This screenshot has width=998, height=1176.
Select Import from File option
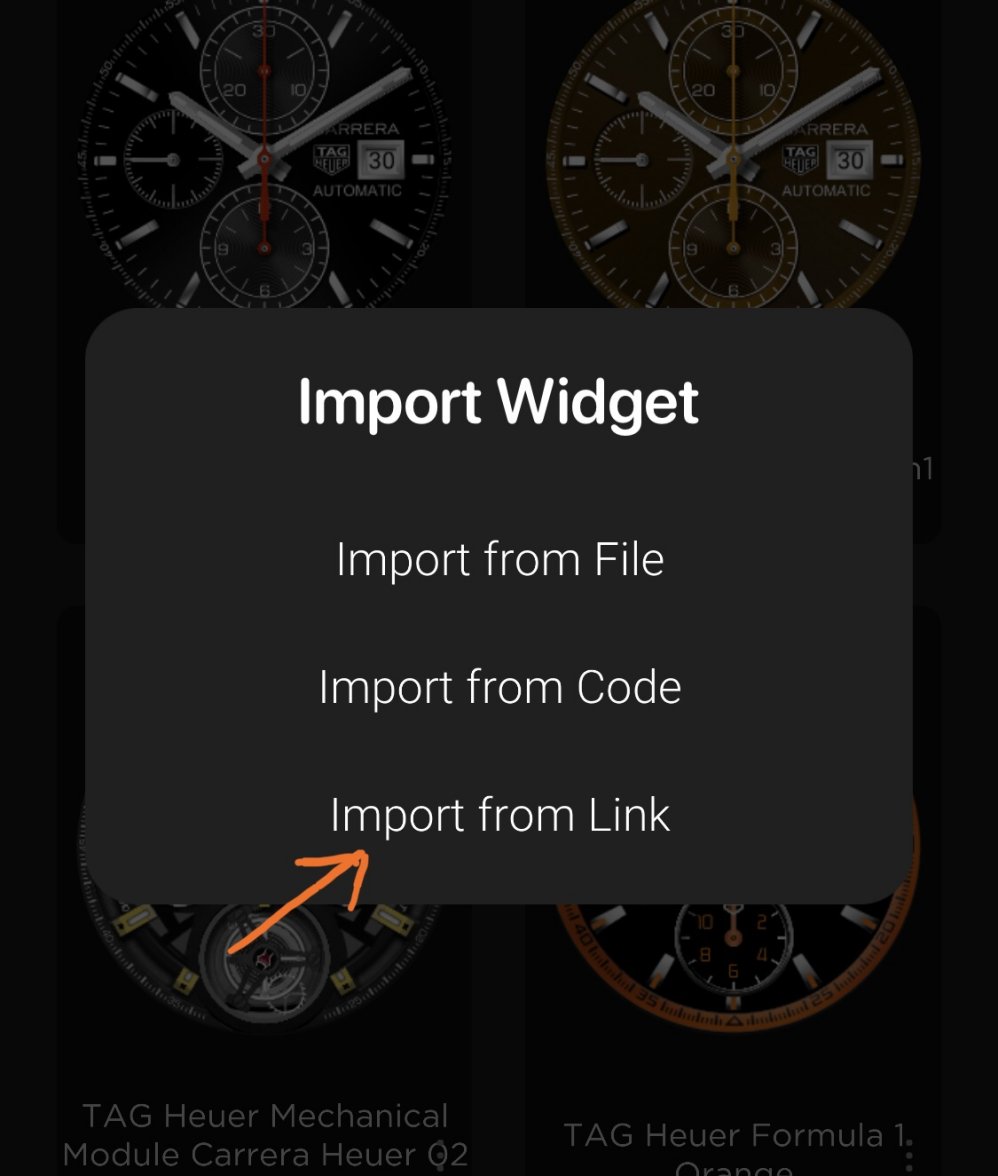coord(499,559)
